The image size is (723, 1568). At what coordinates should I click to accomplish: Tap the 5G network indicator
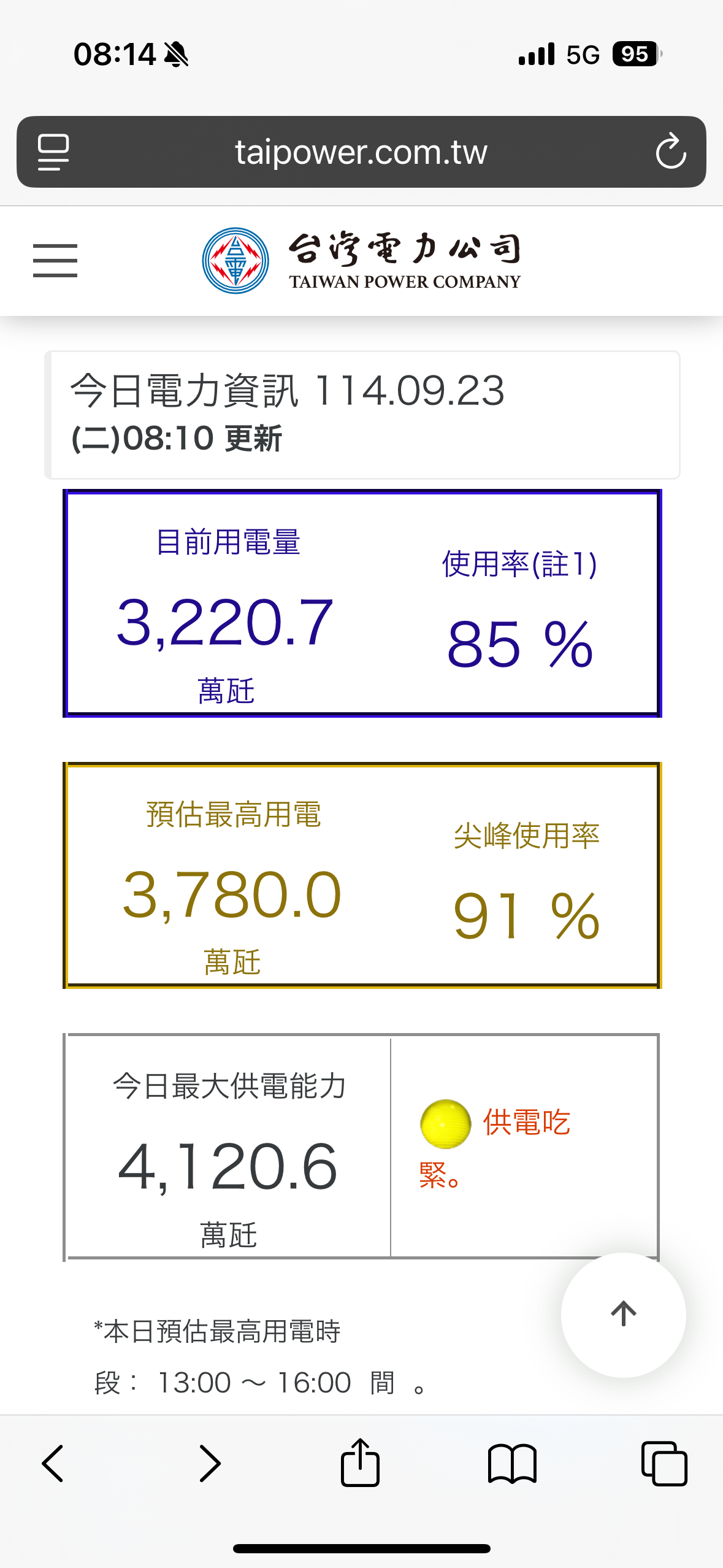point(584,54)
